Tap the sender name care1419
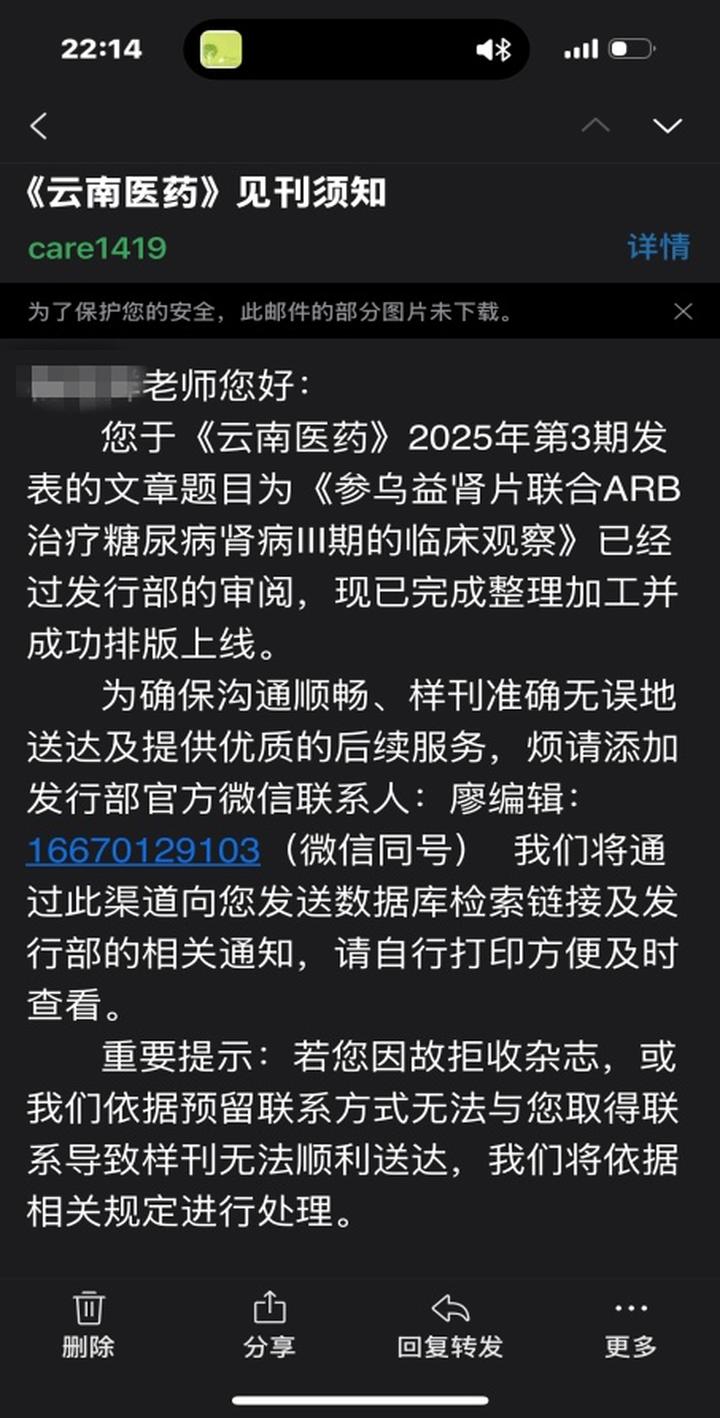Image resolution: width=720 pixels, height=1418 pixels. tap(97, 248)
